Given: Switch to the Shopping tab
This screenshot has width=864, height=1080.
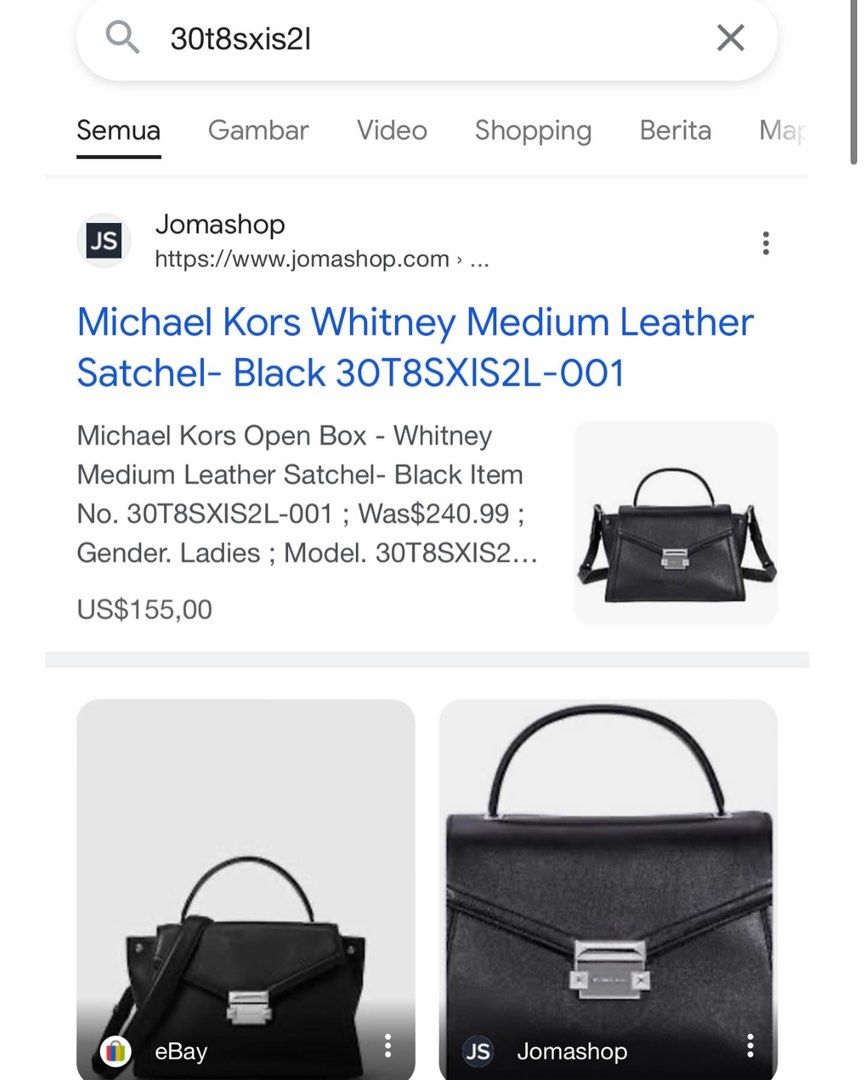Looking at the screenshot, I should tap(533, 131).
